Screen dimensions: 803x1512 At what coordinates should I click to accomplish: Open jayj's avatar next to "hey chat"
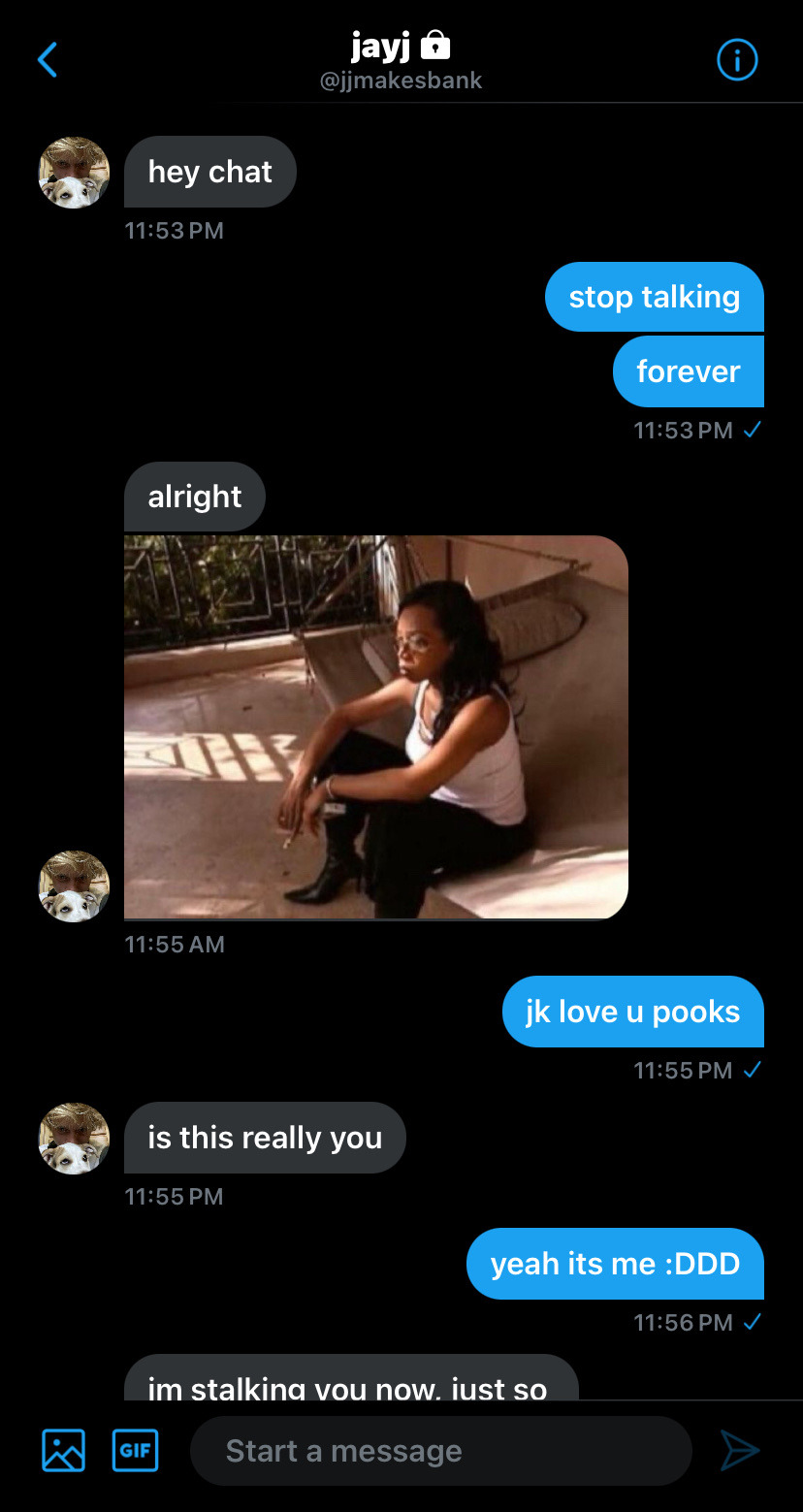click(74, 173)
